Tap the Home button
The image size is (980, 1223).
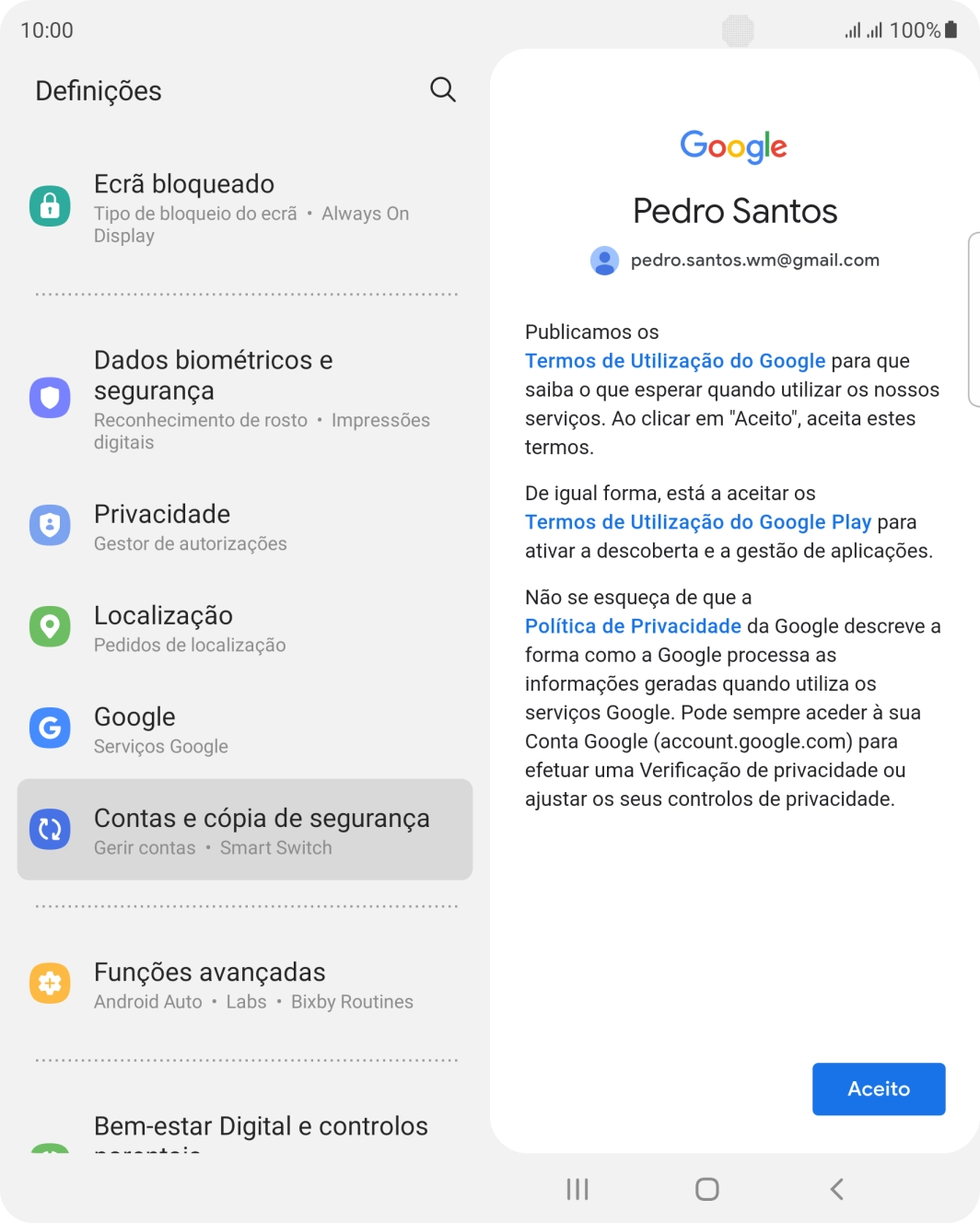pos(706,1189)
